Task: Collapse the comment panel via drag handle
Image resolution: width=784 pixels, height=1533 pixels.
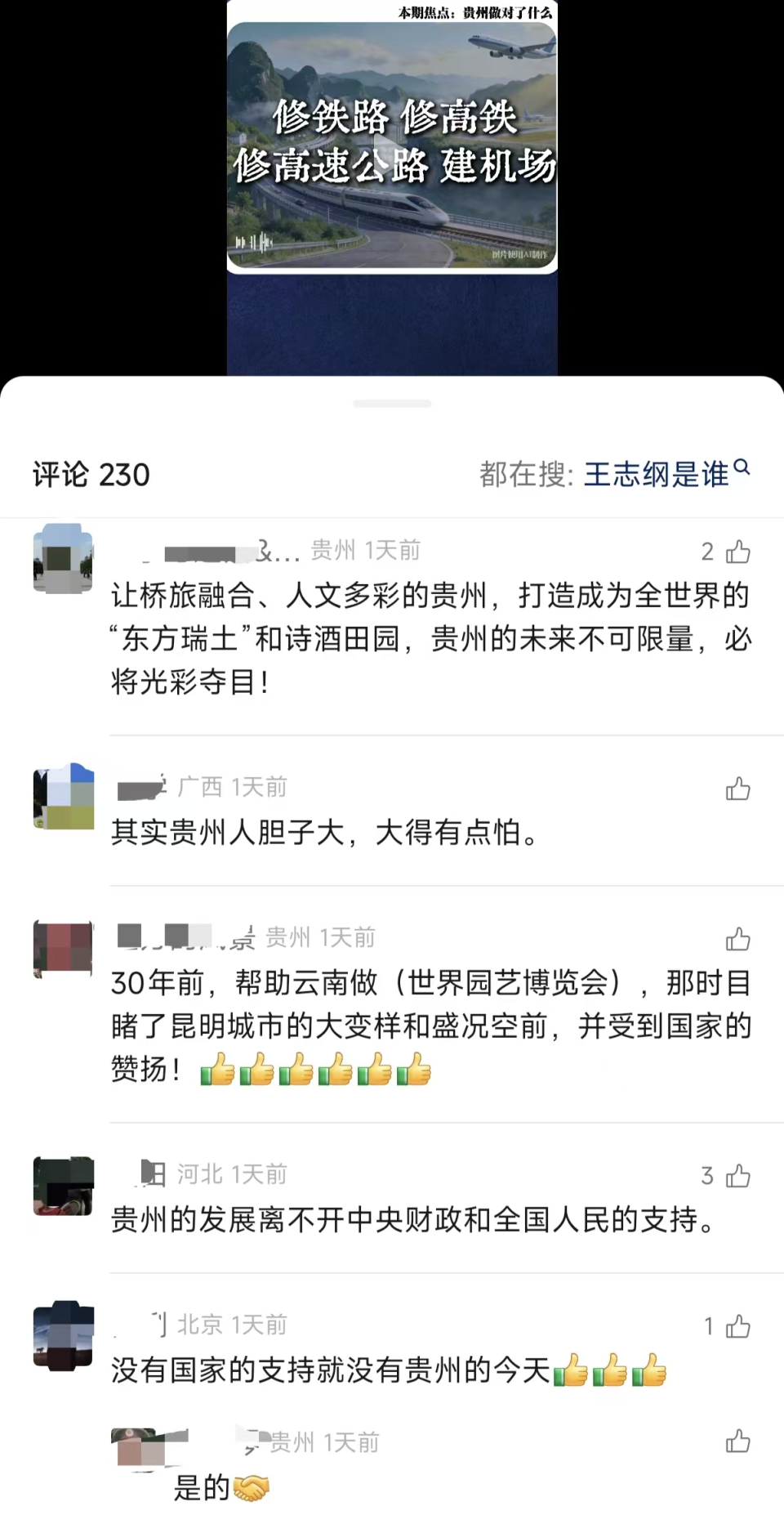Action: point(392,403)
